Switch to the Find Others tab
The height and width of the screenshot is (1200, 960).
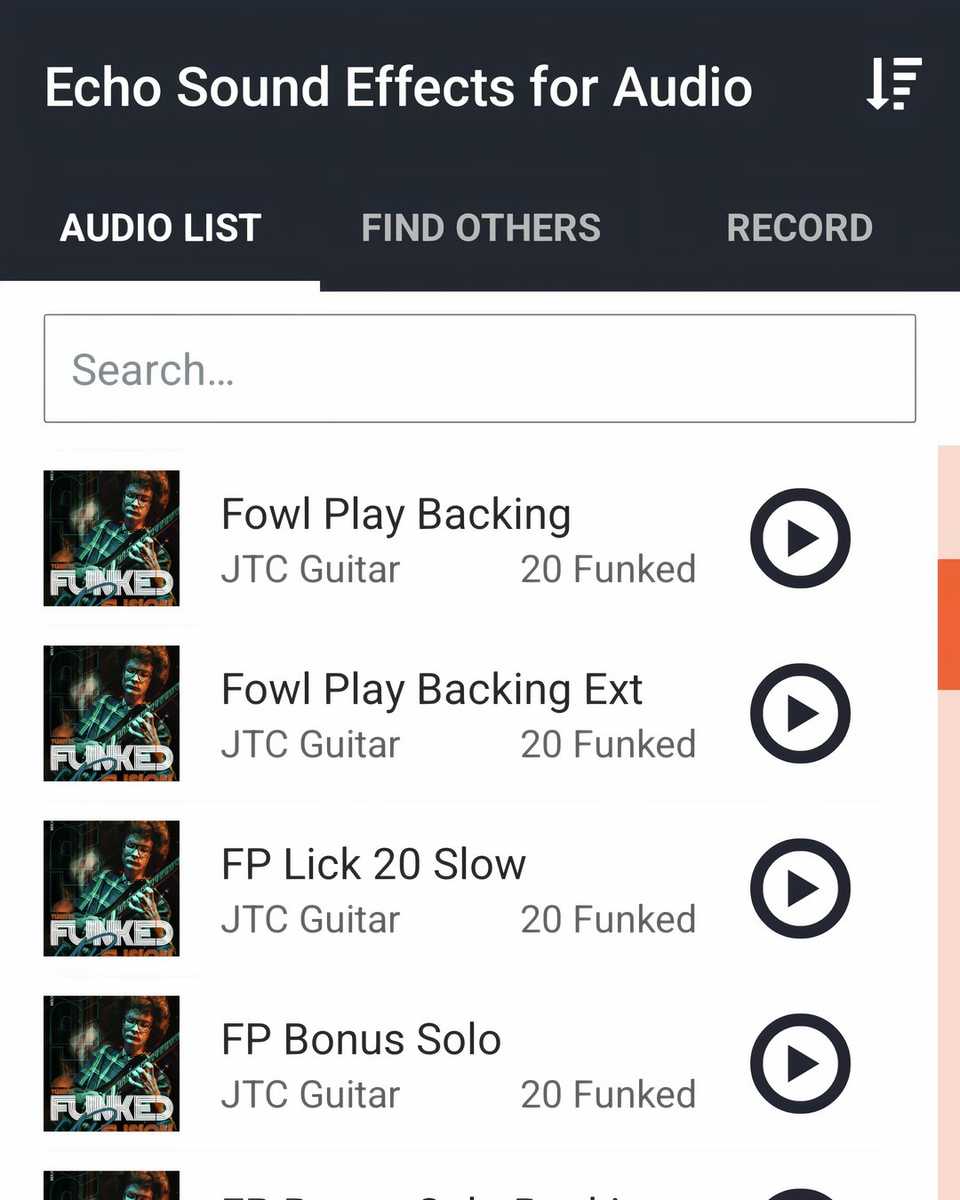(480, 228)
